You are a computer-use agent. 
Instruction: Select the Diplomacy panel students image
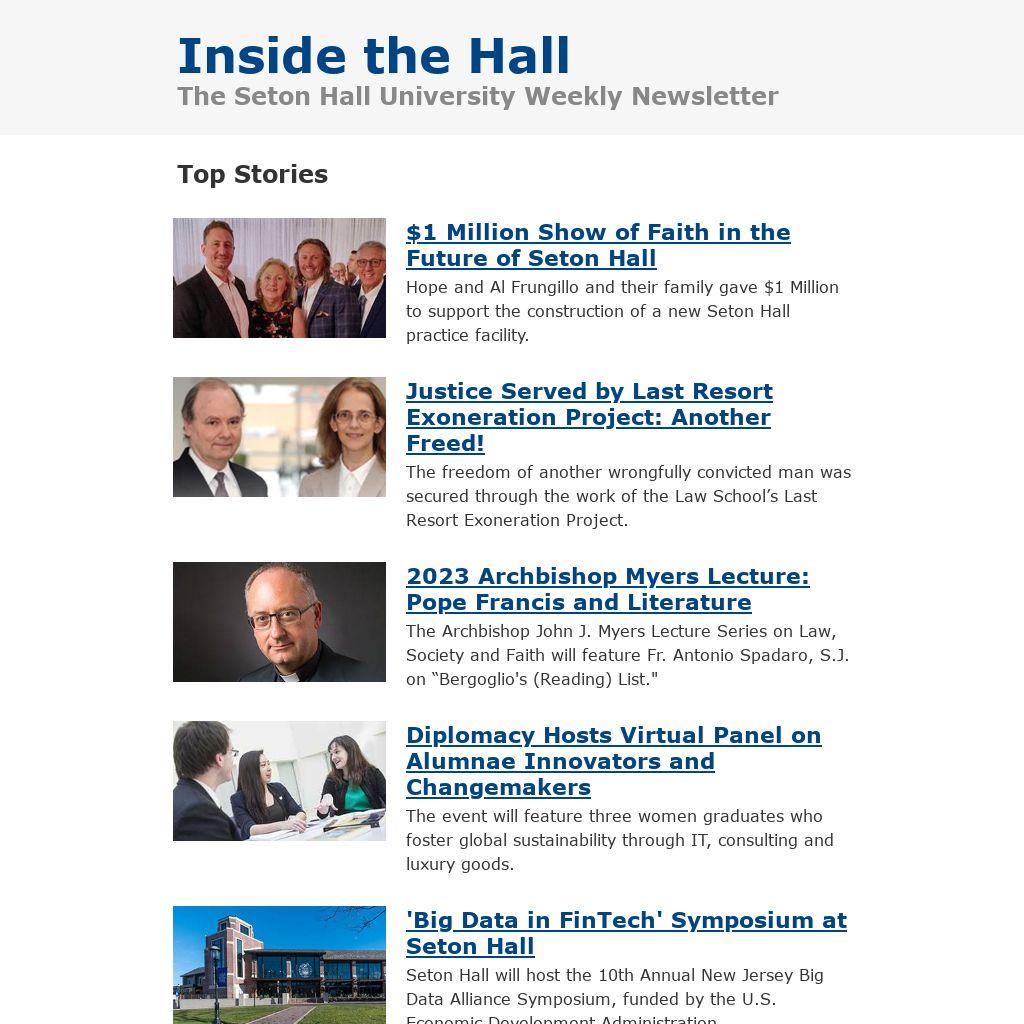(x=279, y=781)
